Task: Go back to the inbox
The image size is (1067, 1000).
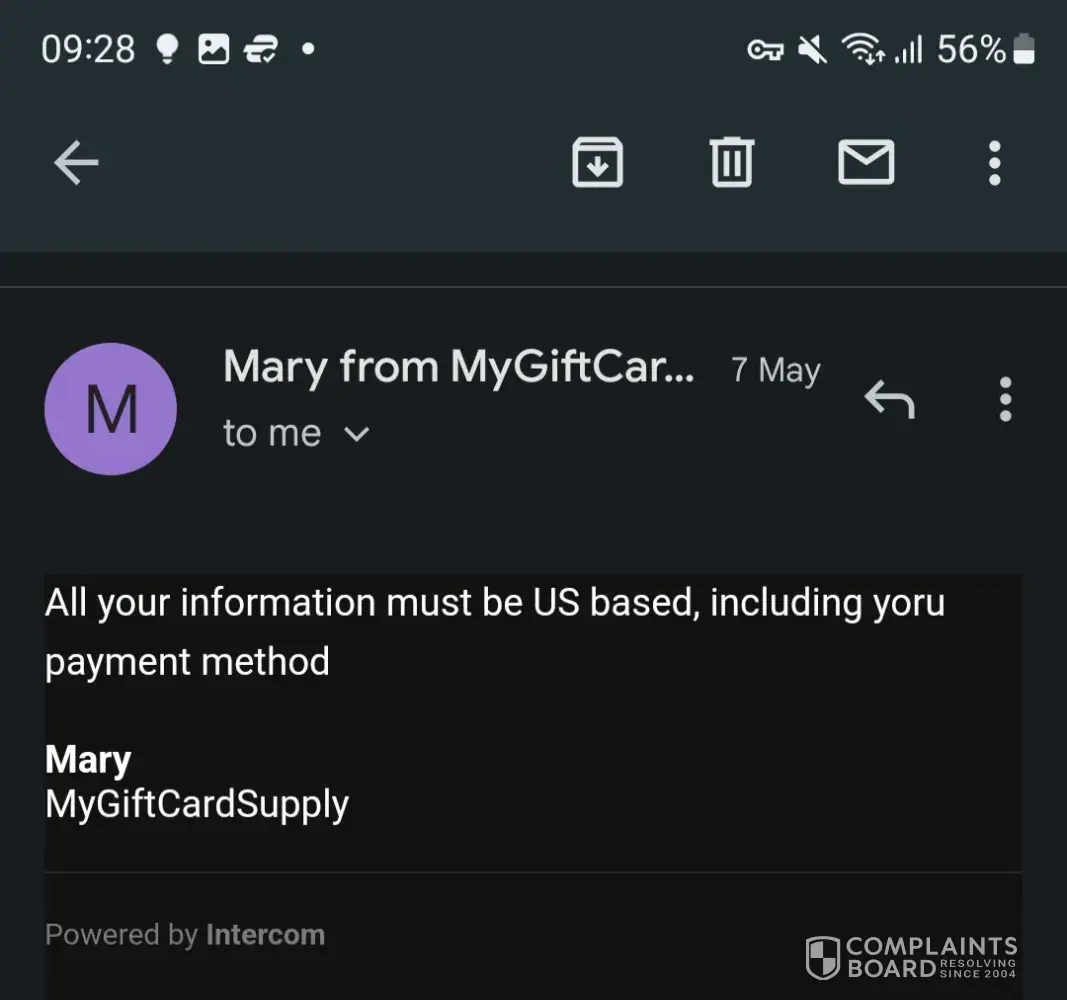Action: click(76, 162)
